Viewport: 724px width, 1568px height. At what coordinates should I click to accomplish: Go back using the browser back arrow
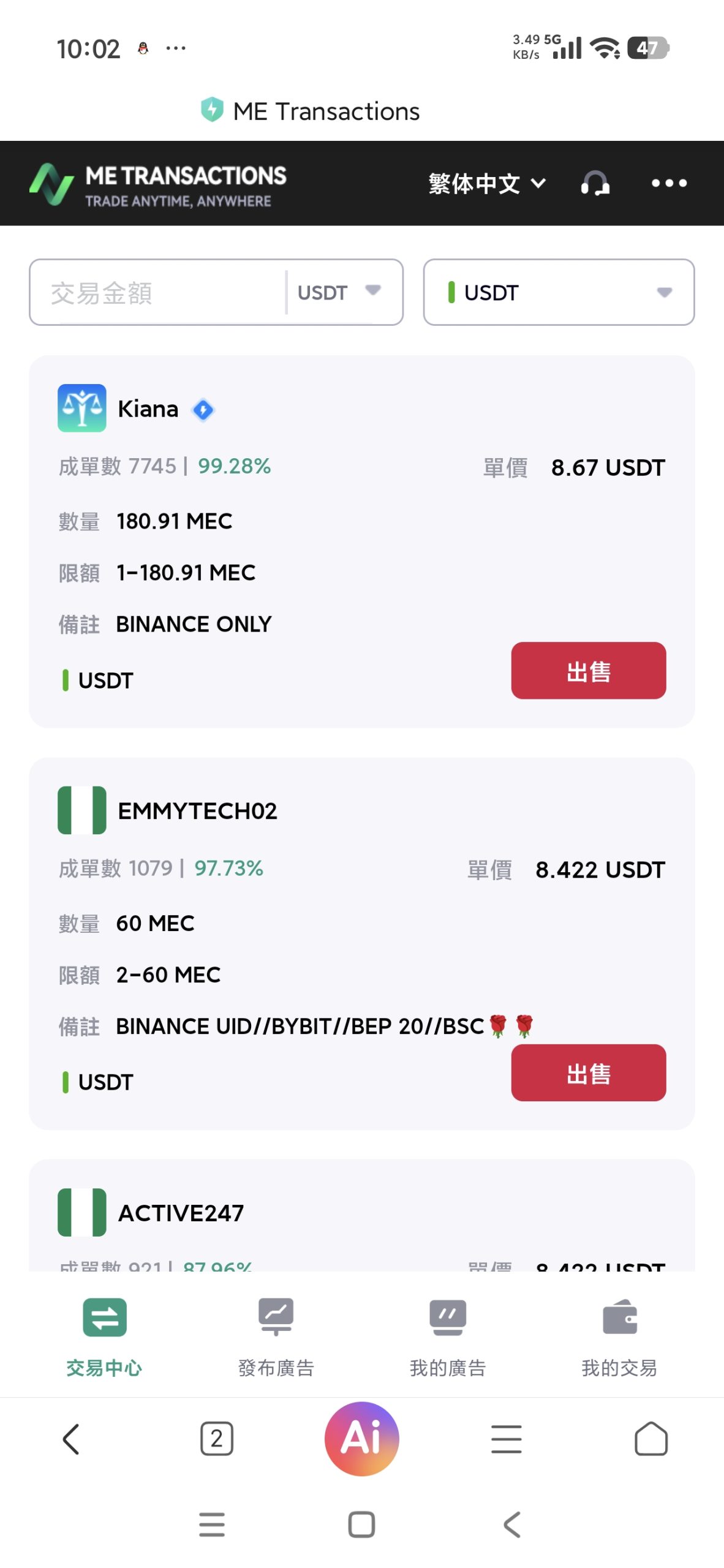point(72,1439)
